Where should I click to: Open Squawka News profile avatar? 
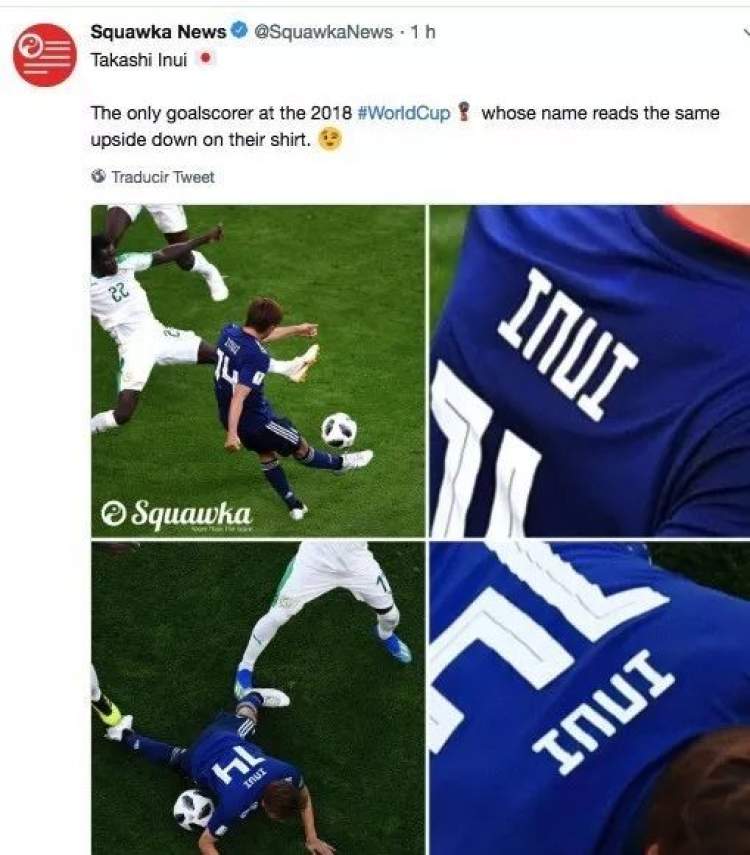click(x=45, y=55)
